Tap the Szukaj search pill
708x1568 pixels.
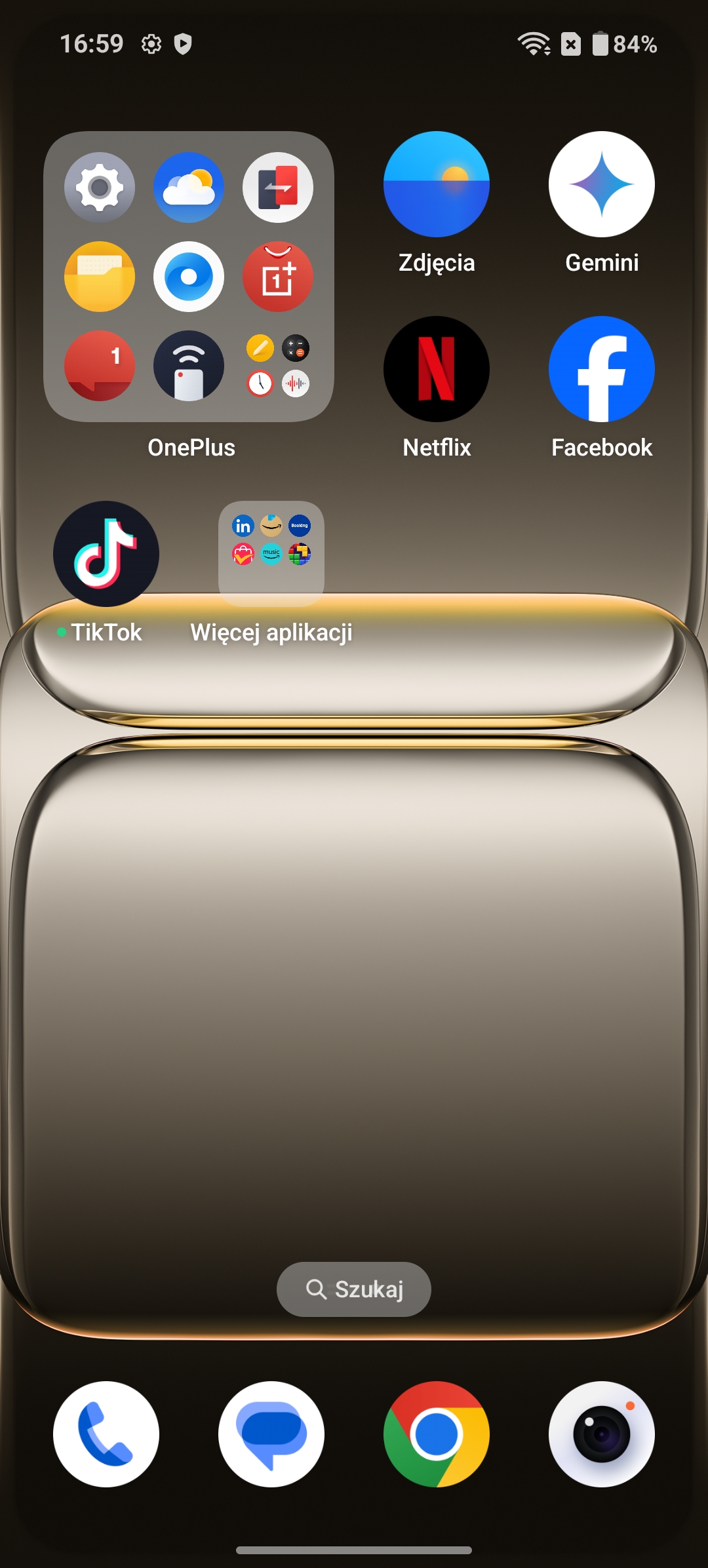click(354, 1289)
